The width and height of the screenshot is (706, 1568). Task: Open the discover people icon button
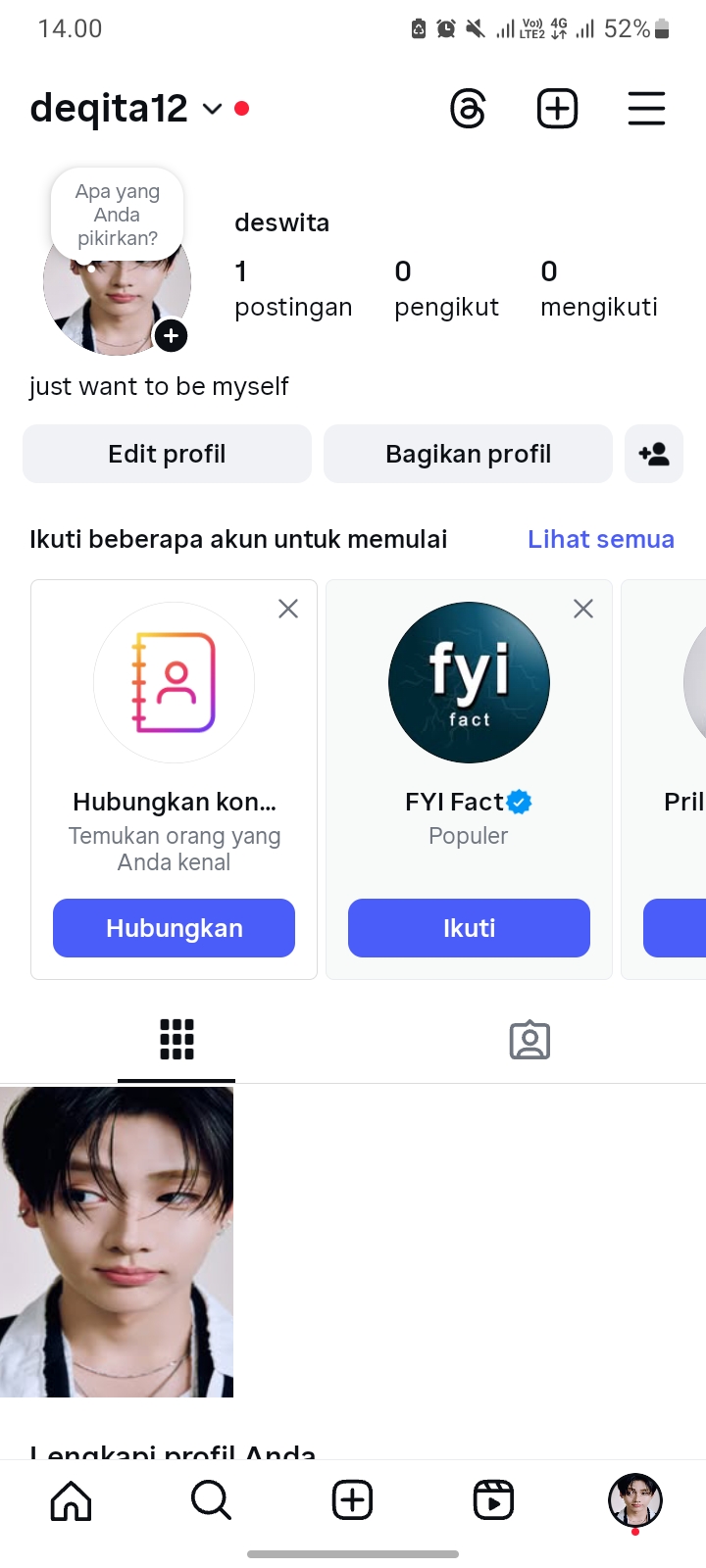pyautogui.click(x=653, y=454)
